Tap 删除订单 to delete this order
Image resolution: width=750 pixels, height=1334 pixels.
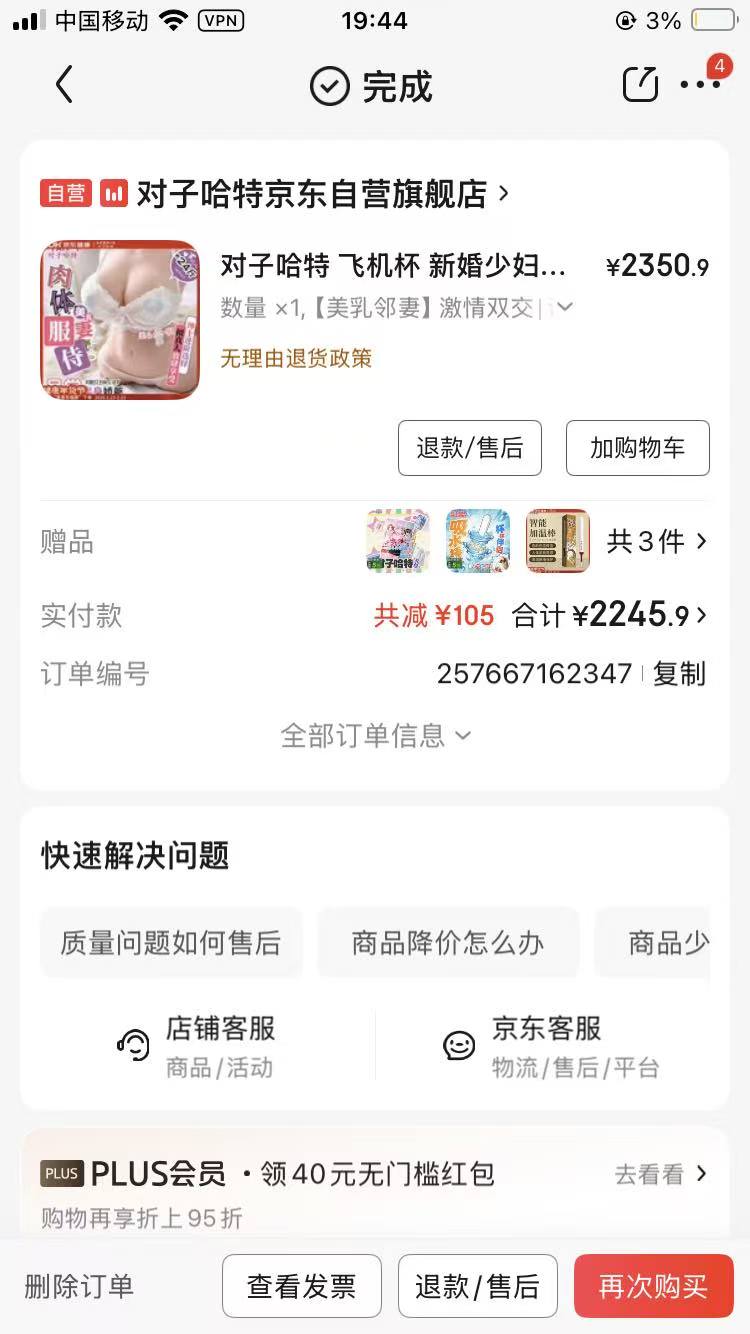point(79,1286)
